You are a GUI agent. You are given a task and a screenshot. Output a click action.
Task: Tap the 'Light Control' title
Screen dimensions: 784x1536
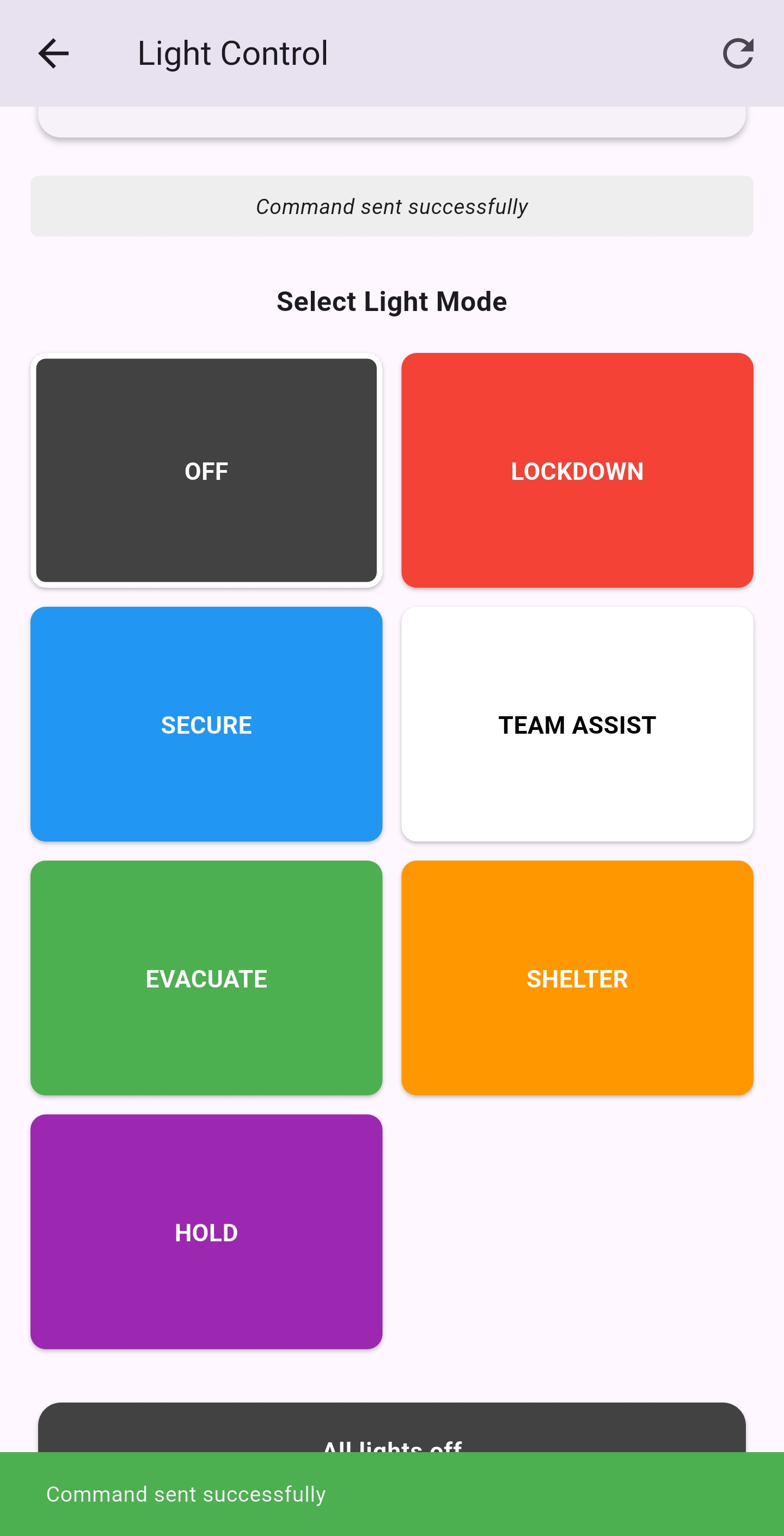232,53
